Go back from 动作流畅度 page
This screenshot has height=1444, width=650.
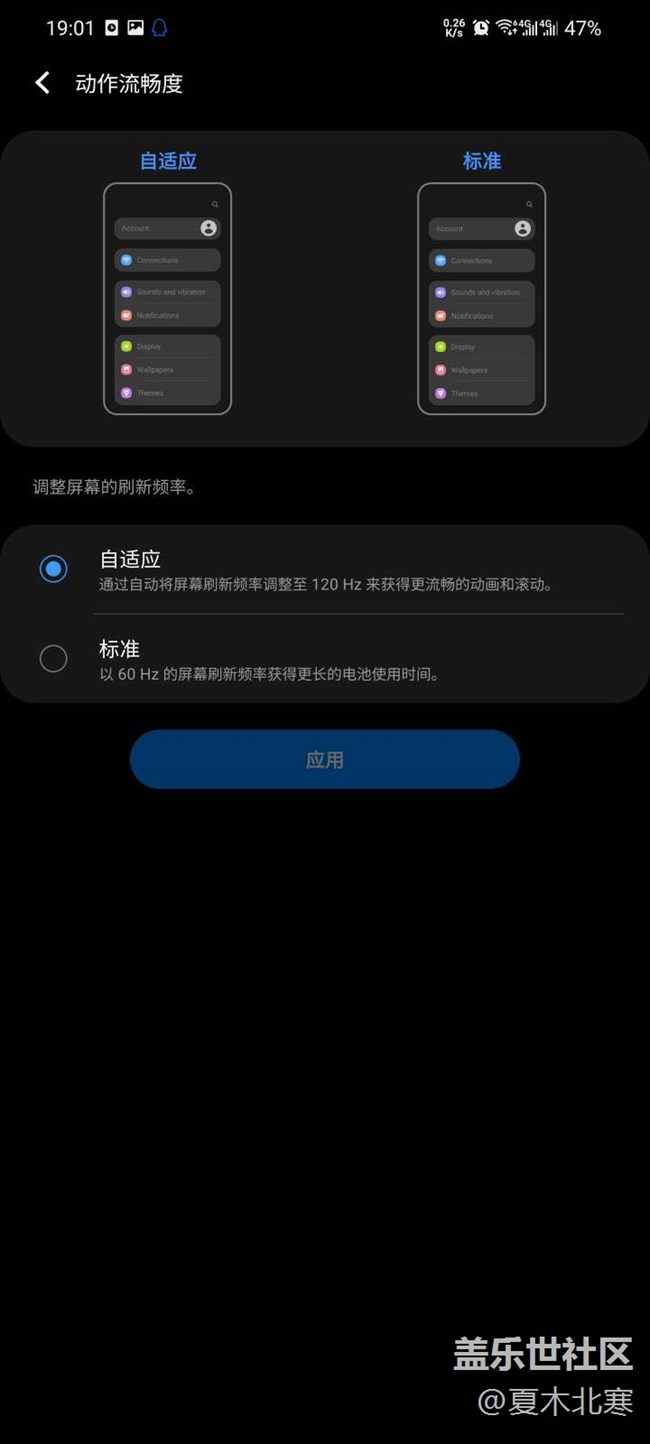pos(42,83)
